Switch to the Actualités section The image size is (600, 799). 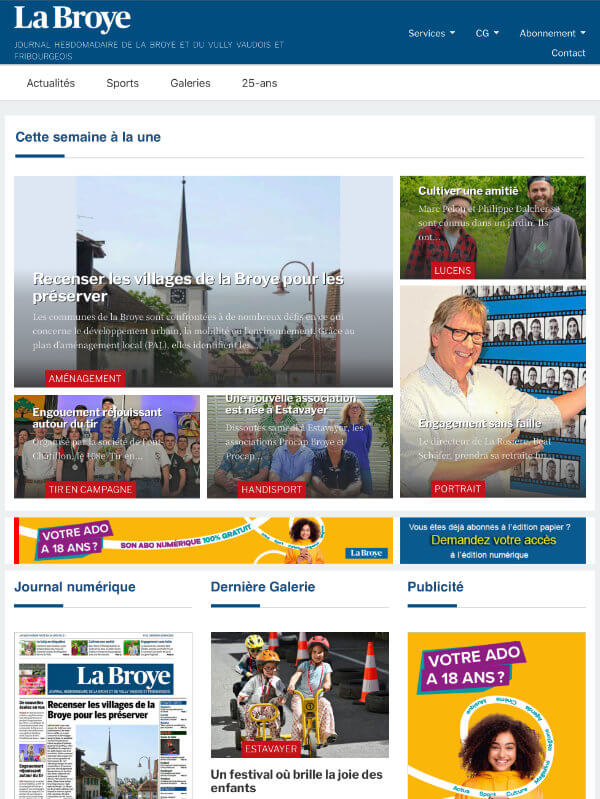click(51, 83)
